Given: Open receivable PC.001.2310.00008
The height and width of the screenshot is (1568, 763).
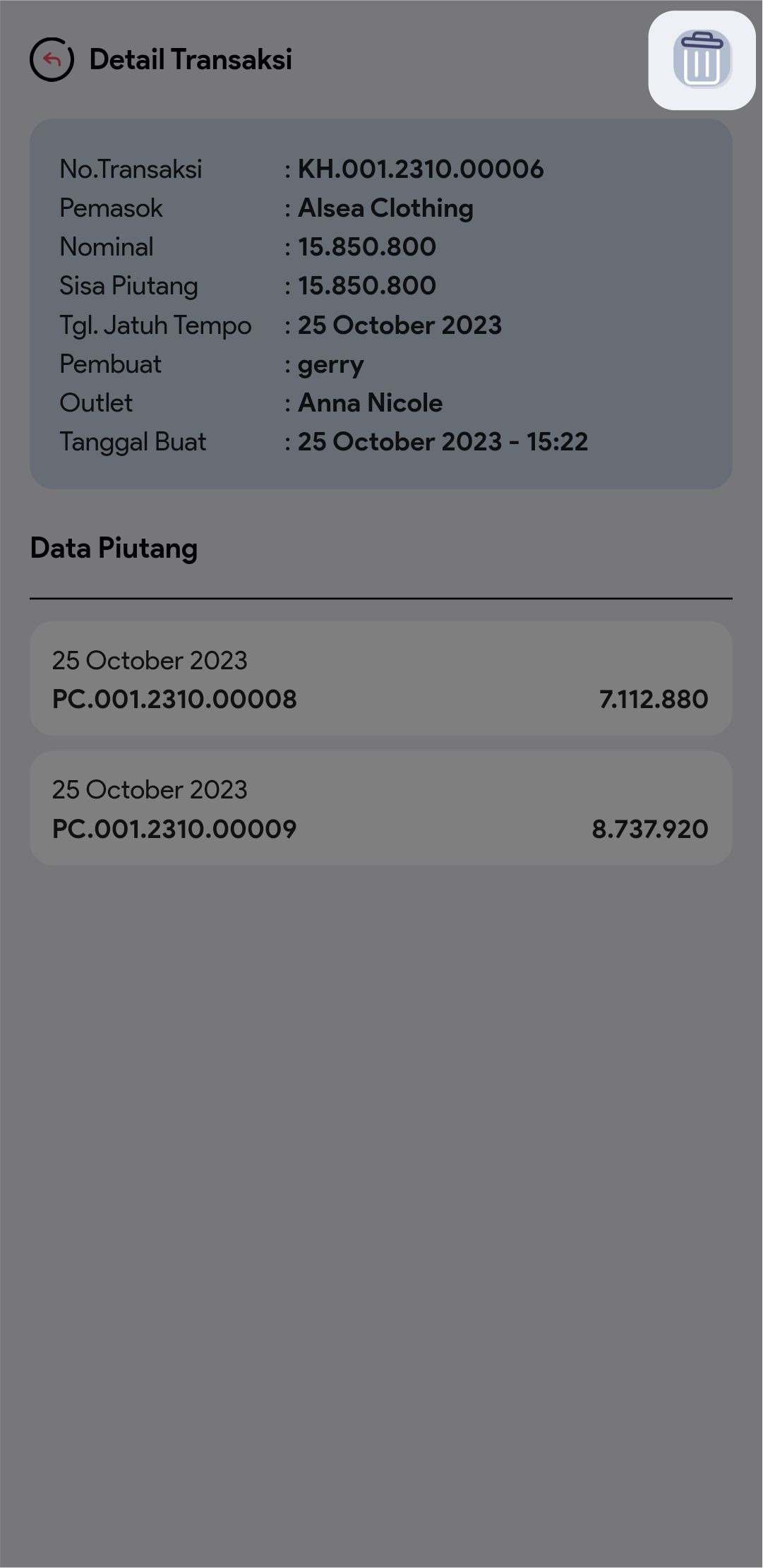Looking at the screenshot, I should coord(380,678).
